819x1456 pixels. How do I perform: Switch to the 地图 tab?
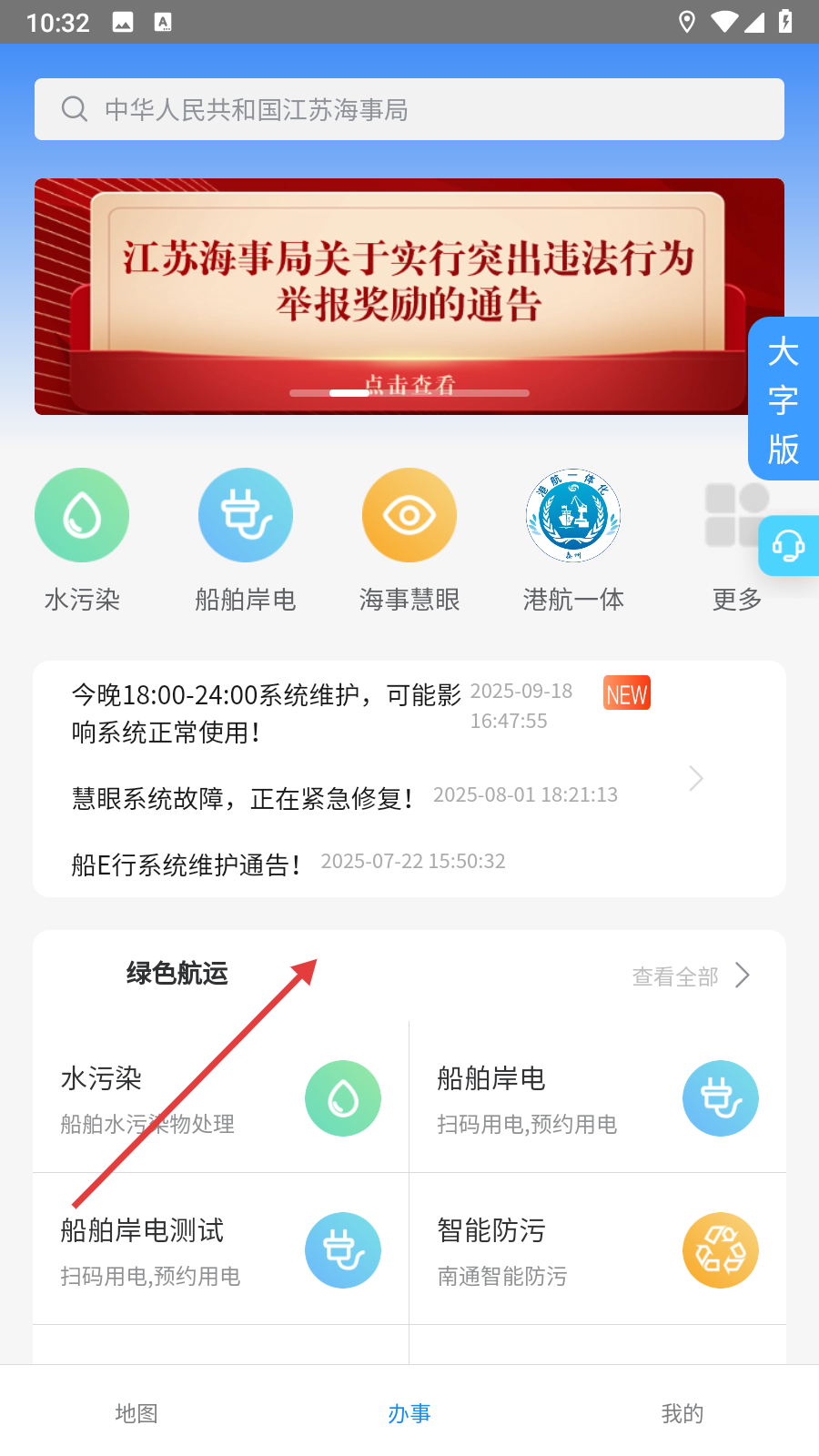(x=136, y=1413)
